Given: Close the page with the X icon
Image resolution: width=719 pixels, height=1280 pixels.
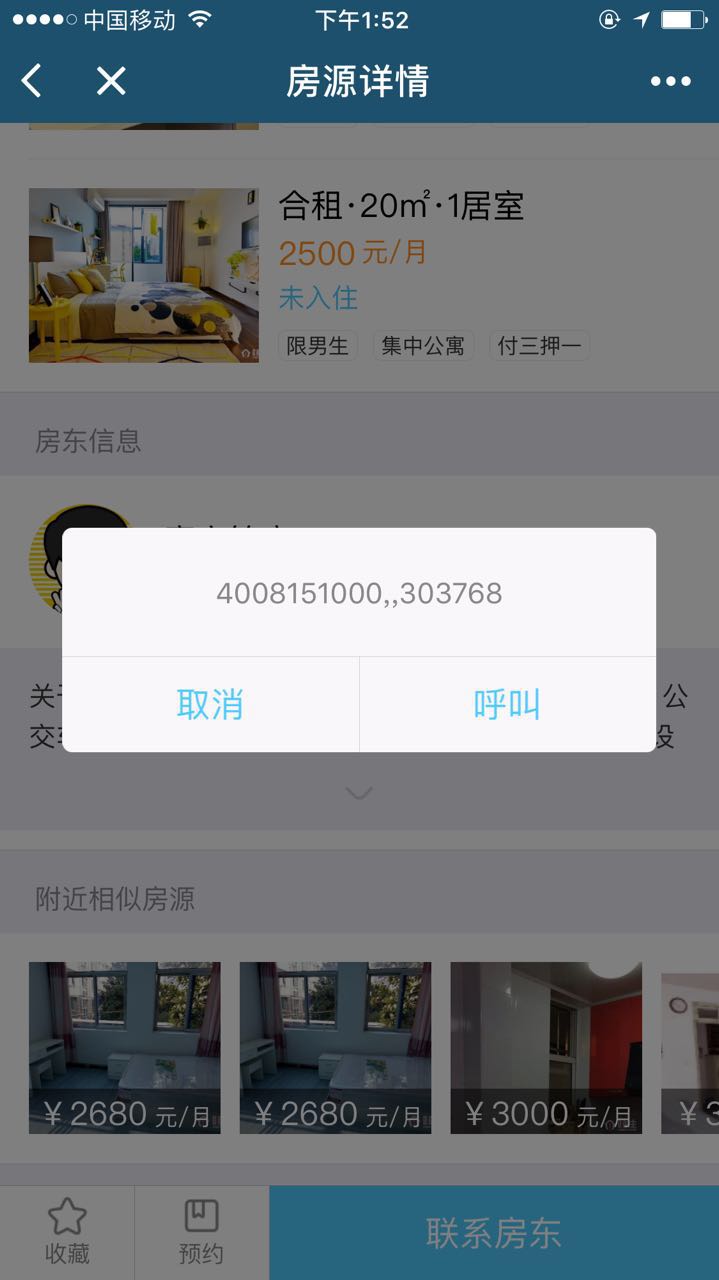Looking at the screenshot, I should (x=111, y=81).
